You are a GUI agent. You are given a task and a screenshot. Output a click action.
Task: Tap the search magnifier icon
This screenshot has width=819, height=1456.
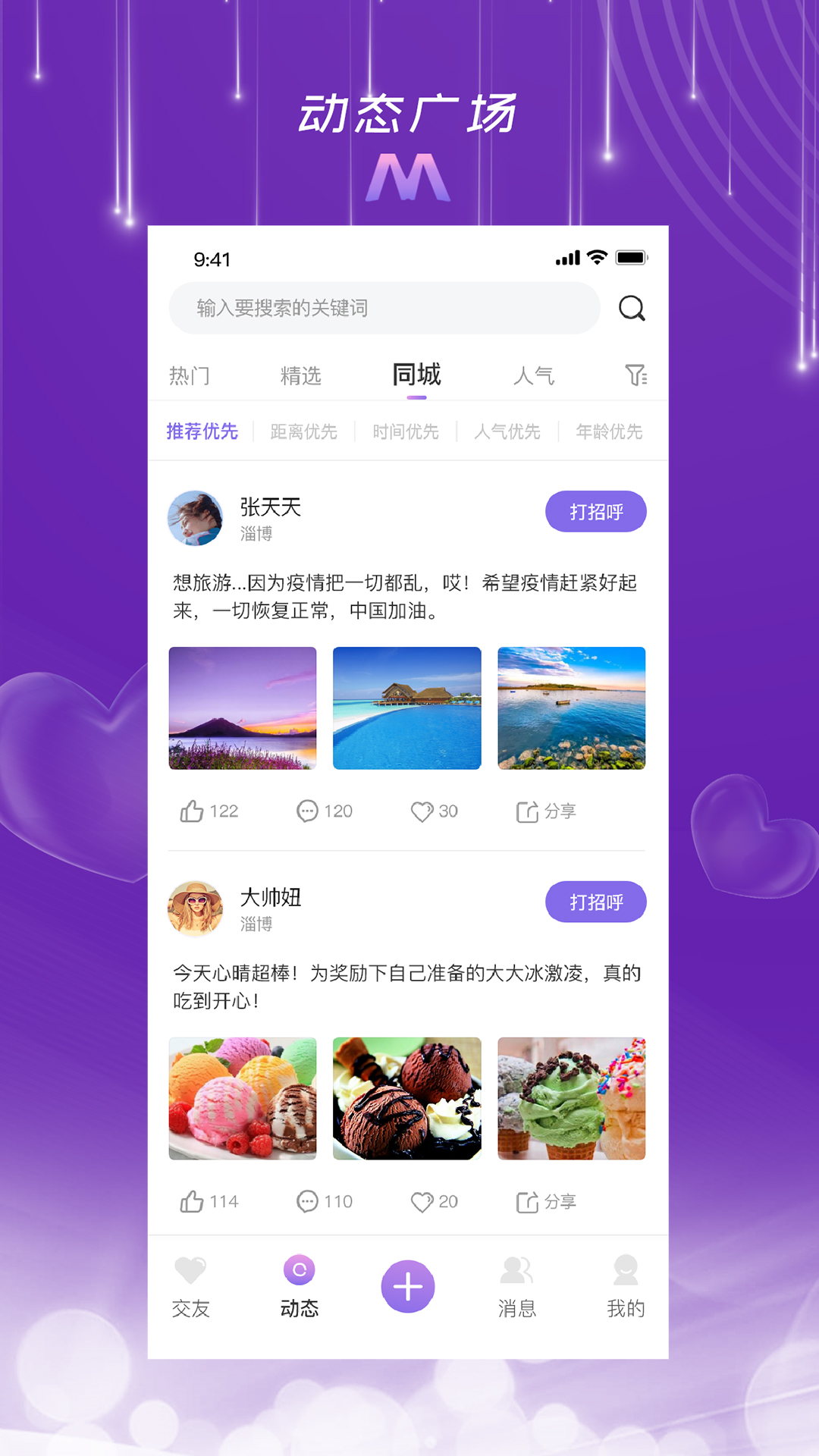tap(632, 308)
